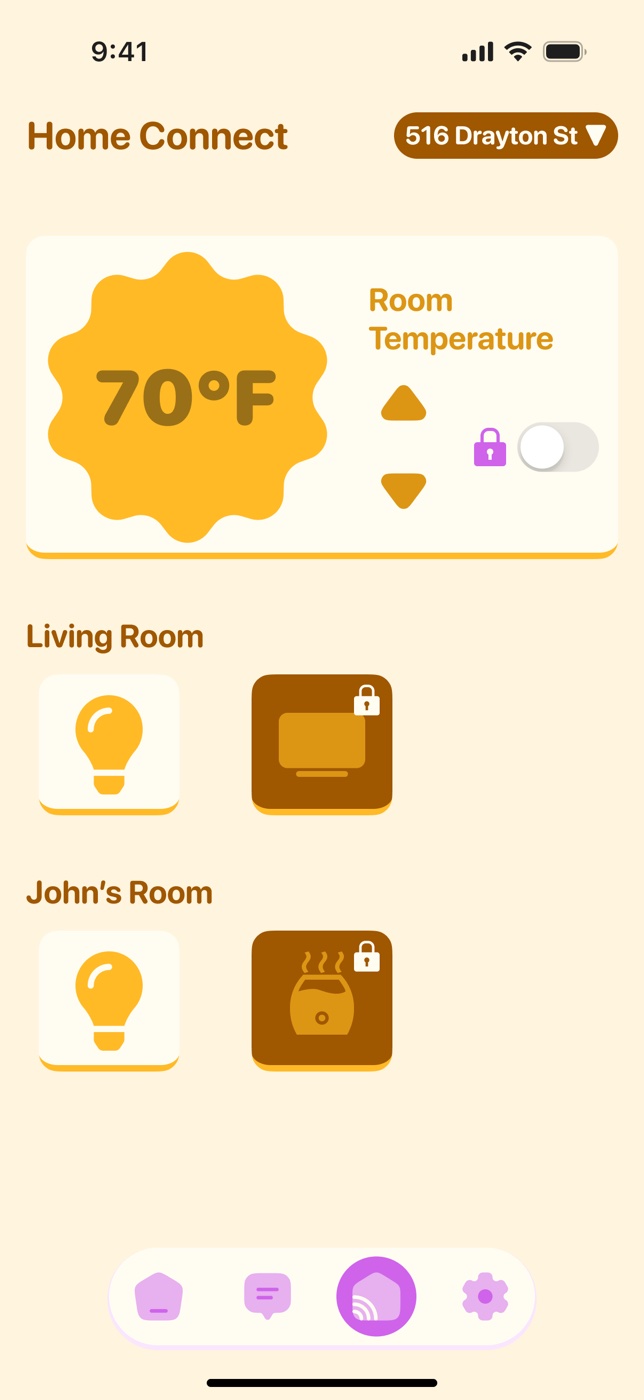644x1400 pixels.
Task: Open the 516 Drayton St address dropdown
Action: [506, 136]
